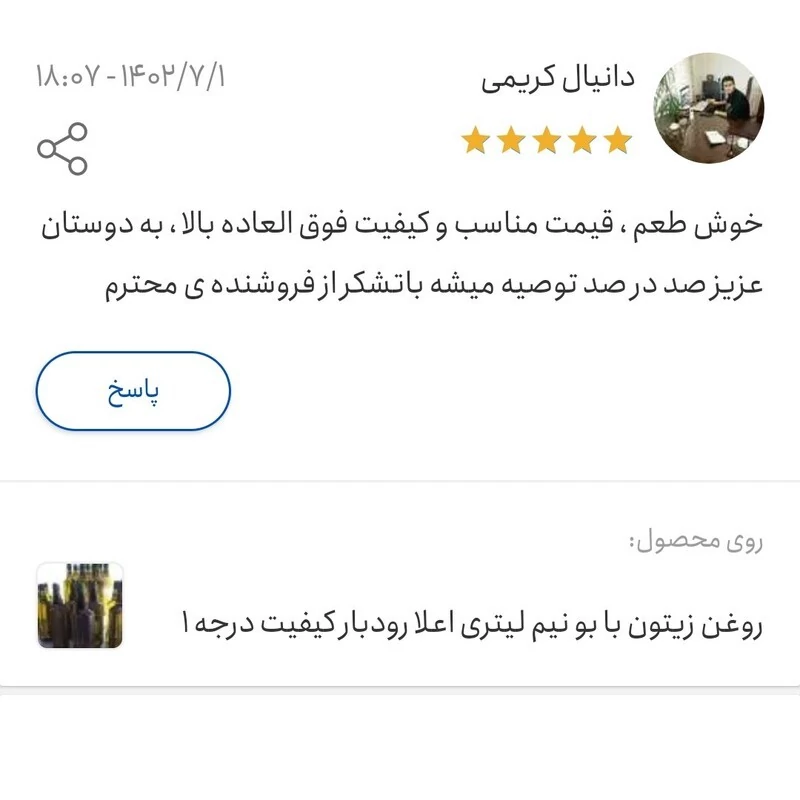Share دانیال کریمی's review
The height and width of the screenshot is (800, 800).
tap(62, 148)
